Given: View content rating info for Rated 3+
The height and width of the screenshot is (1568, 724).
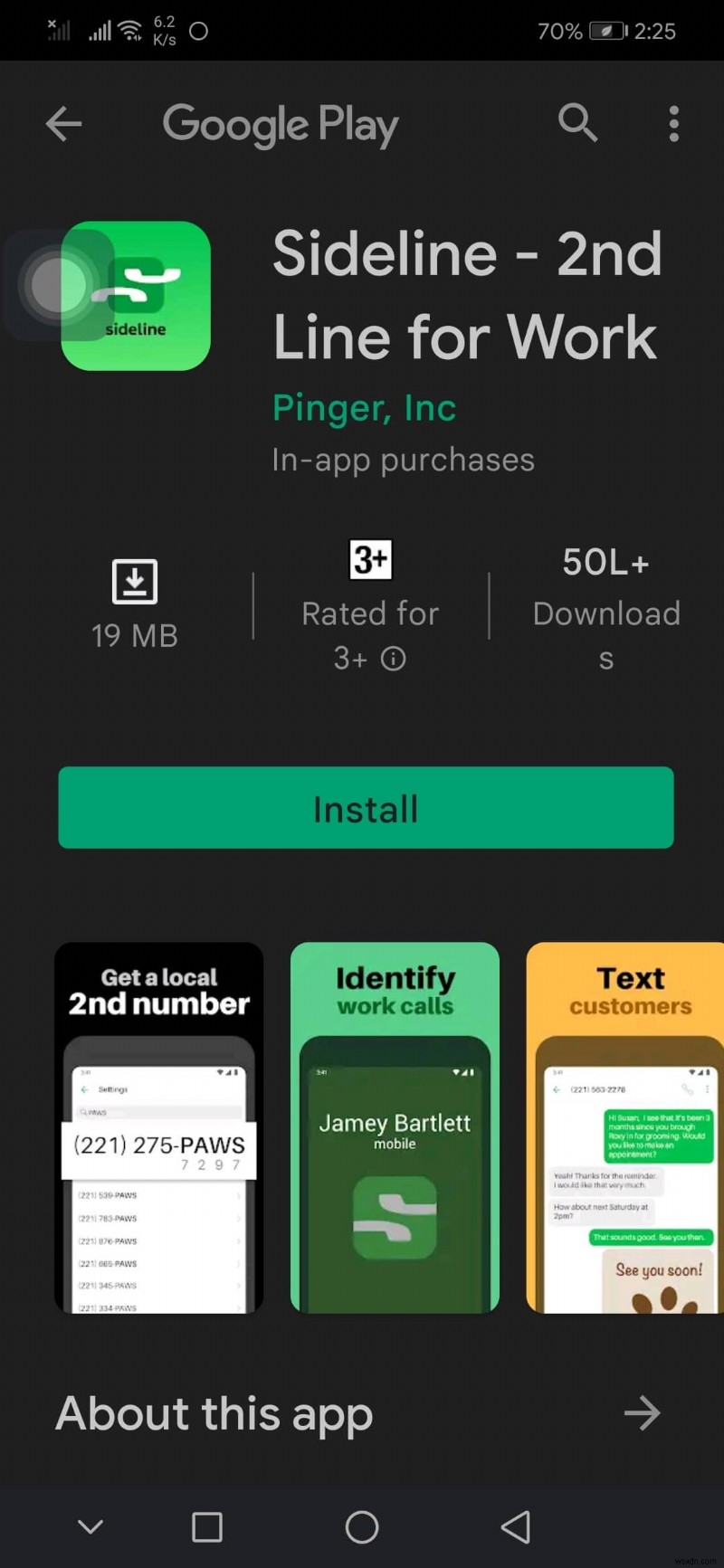Looking at the screenshot, I should click(x=394, y=659).
